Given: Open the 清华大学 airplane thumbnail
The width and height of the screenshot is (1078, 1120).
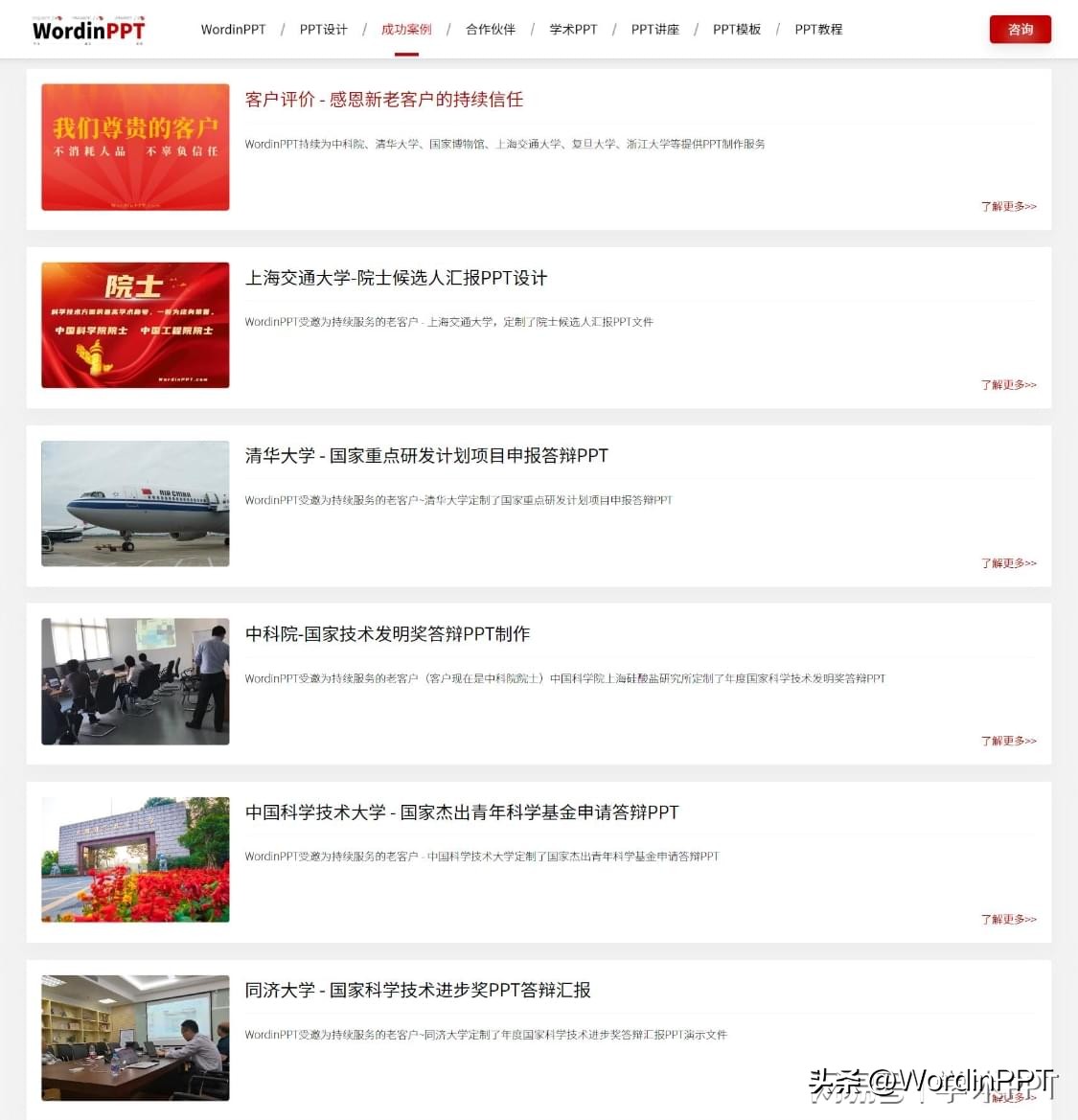Looking at the screenshot, I should [135, 504].
